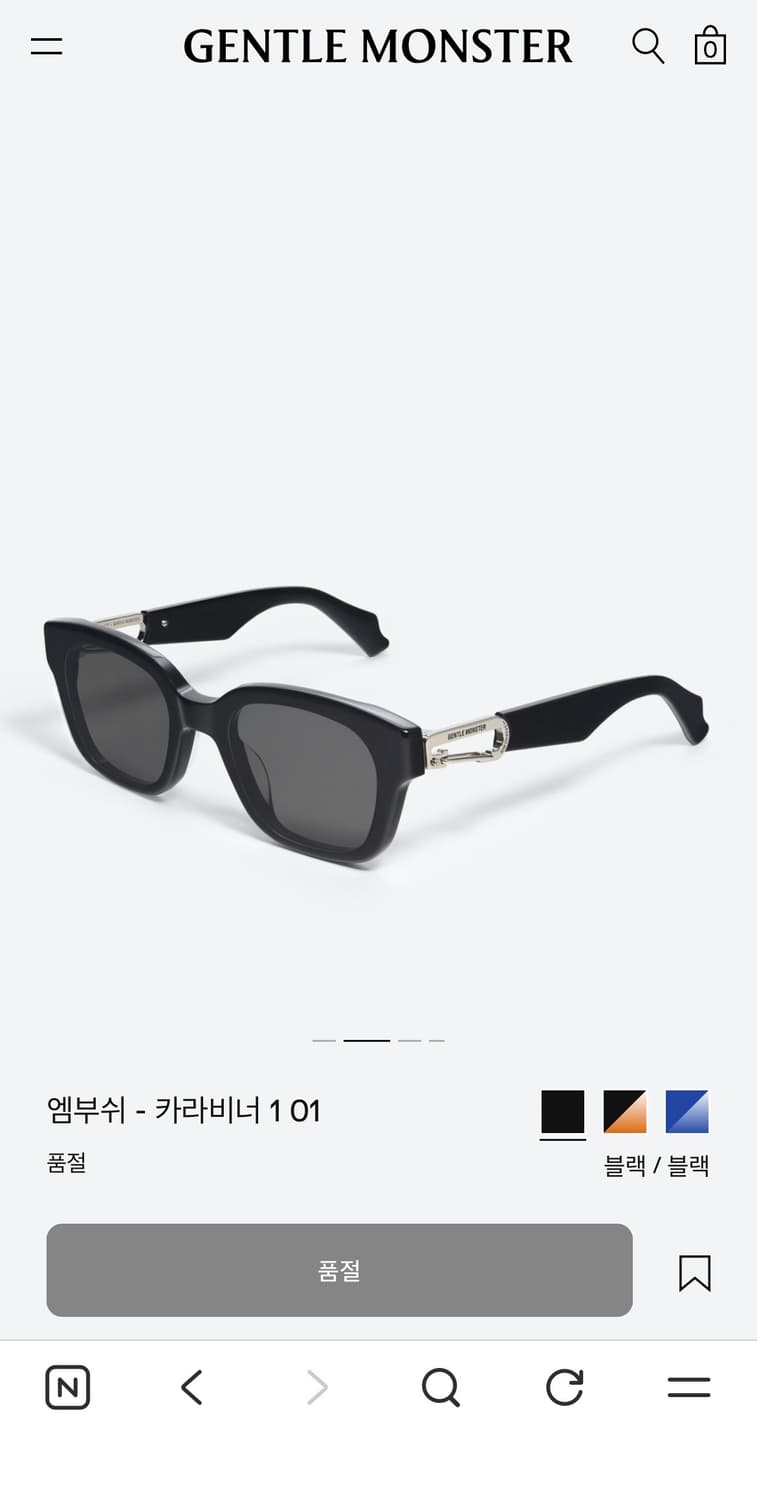Choose the orange gradient color option

[x=624, y=1110]
